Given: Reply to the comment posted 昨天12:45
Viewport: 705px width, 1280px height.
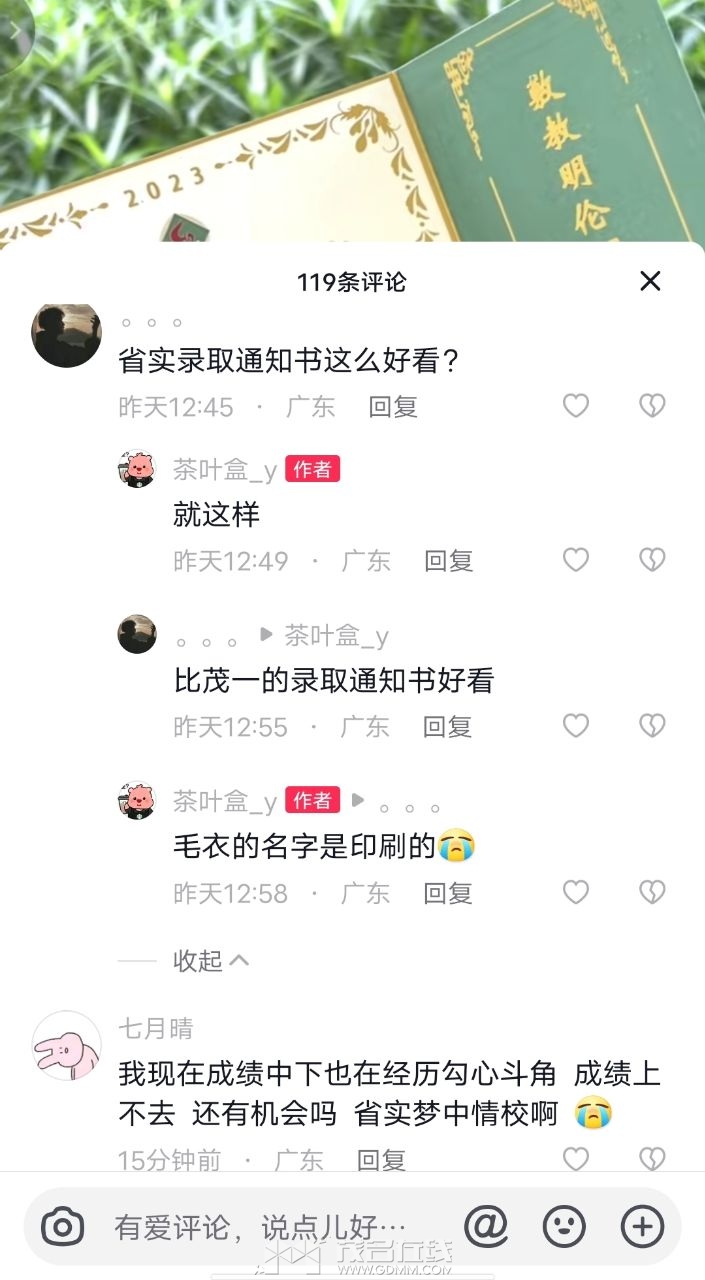Looking at the screenshot, I should tap(393, 407).
